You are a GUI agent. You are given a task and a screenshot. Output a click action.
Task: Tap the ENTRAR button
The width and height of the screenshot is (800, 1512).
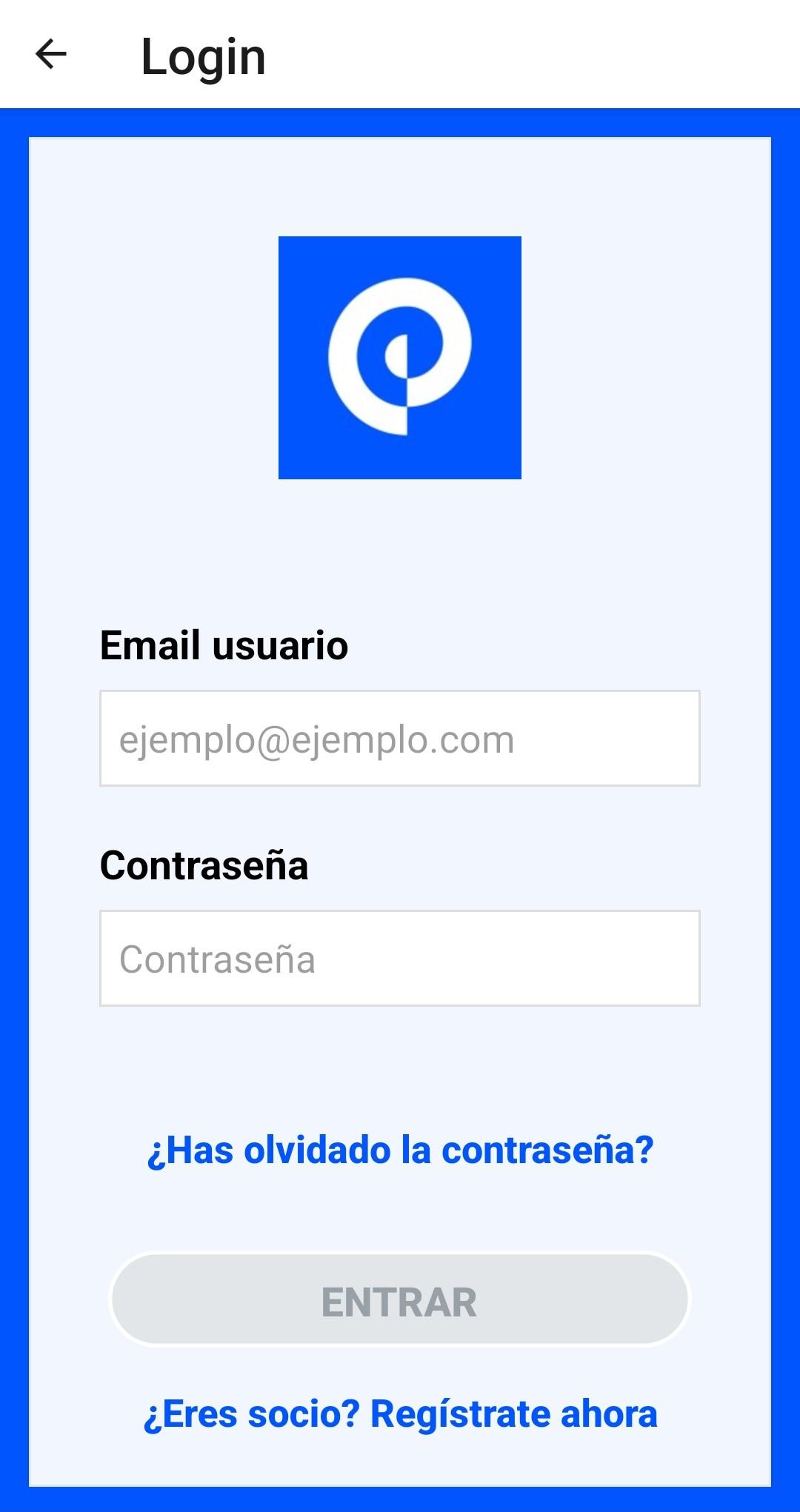pyautogui.click(x=400, y=1300)
